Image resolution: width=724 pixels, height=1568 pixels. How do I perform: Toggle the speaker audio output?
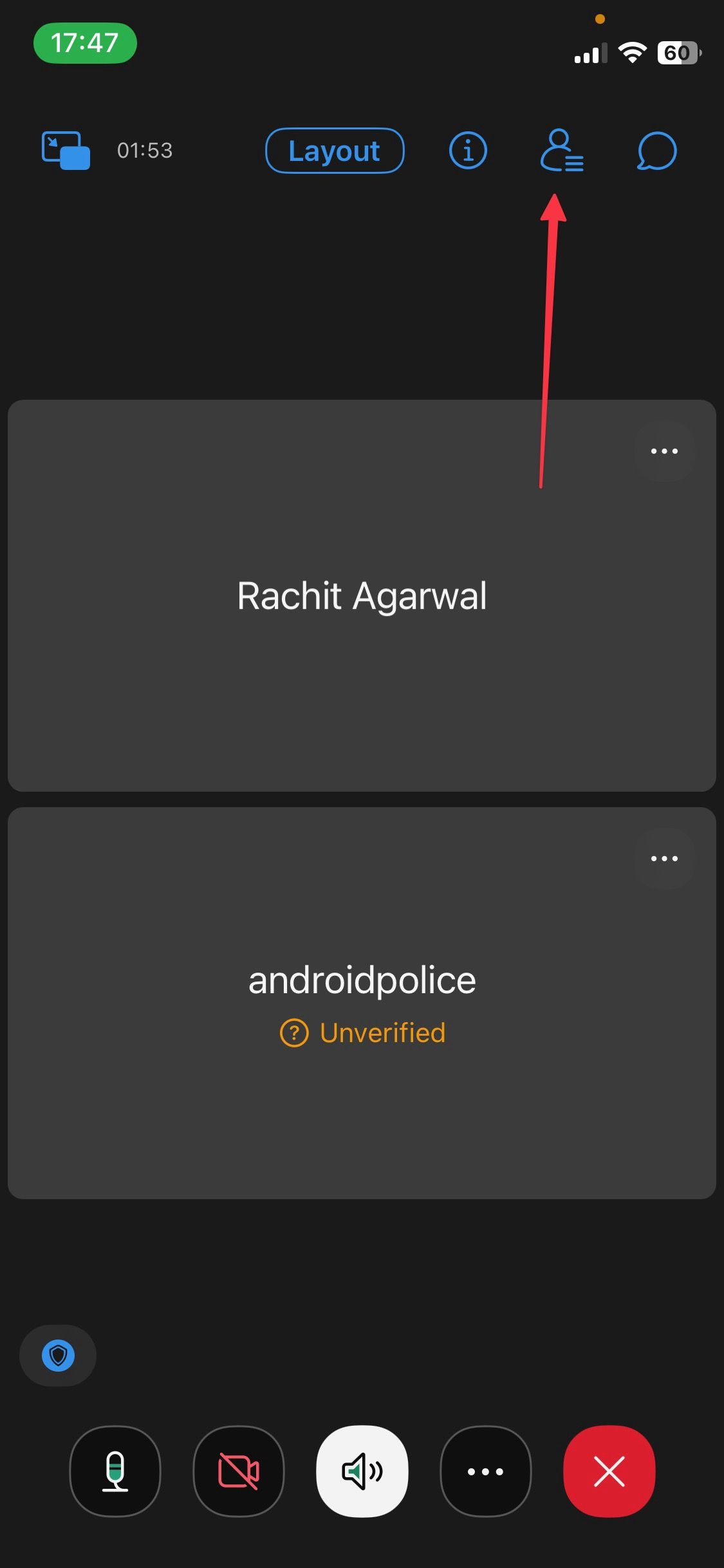(x=362, y=1471)
